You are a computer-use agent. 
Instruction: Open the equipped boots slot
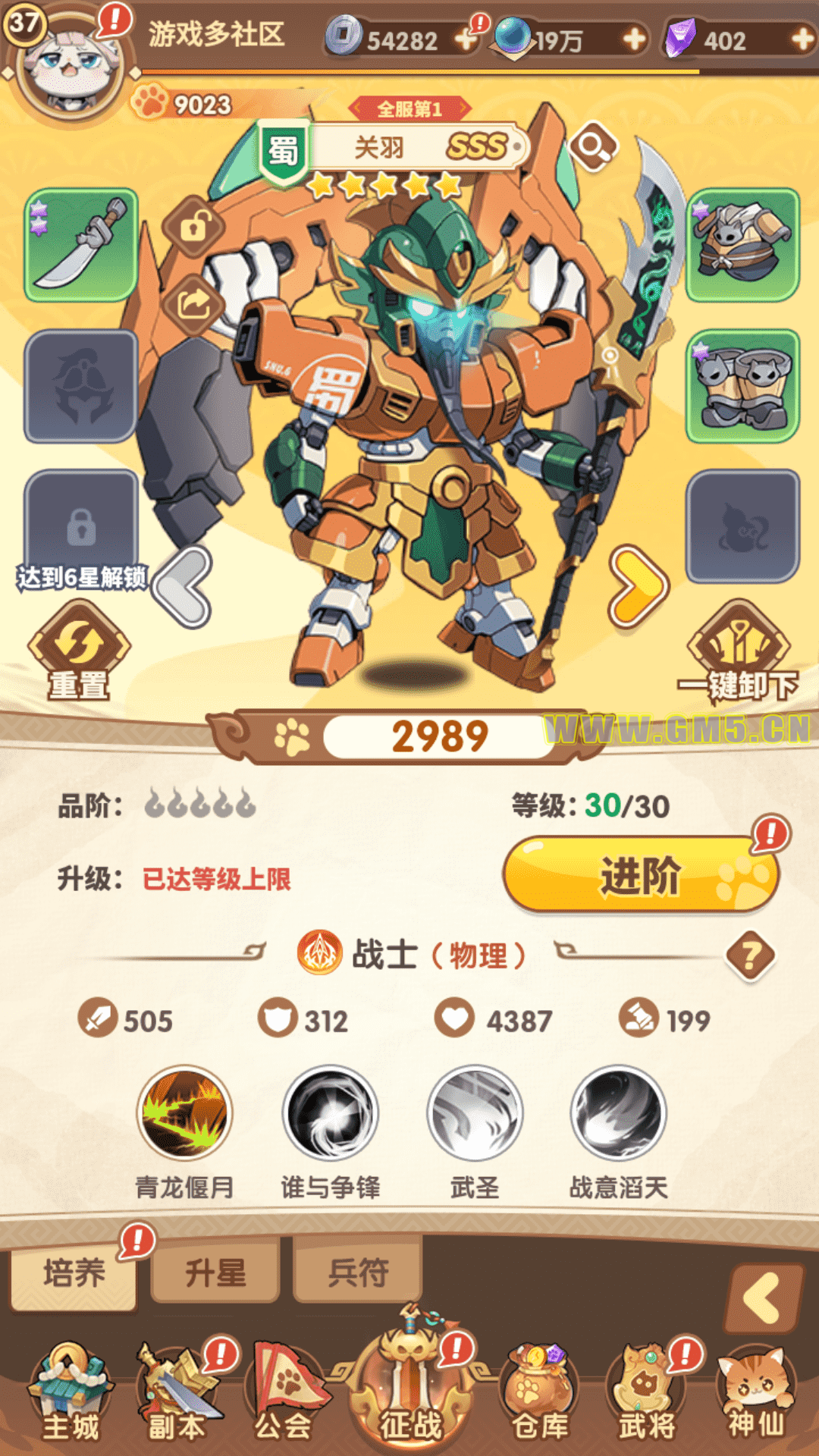pos(742,385)
